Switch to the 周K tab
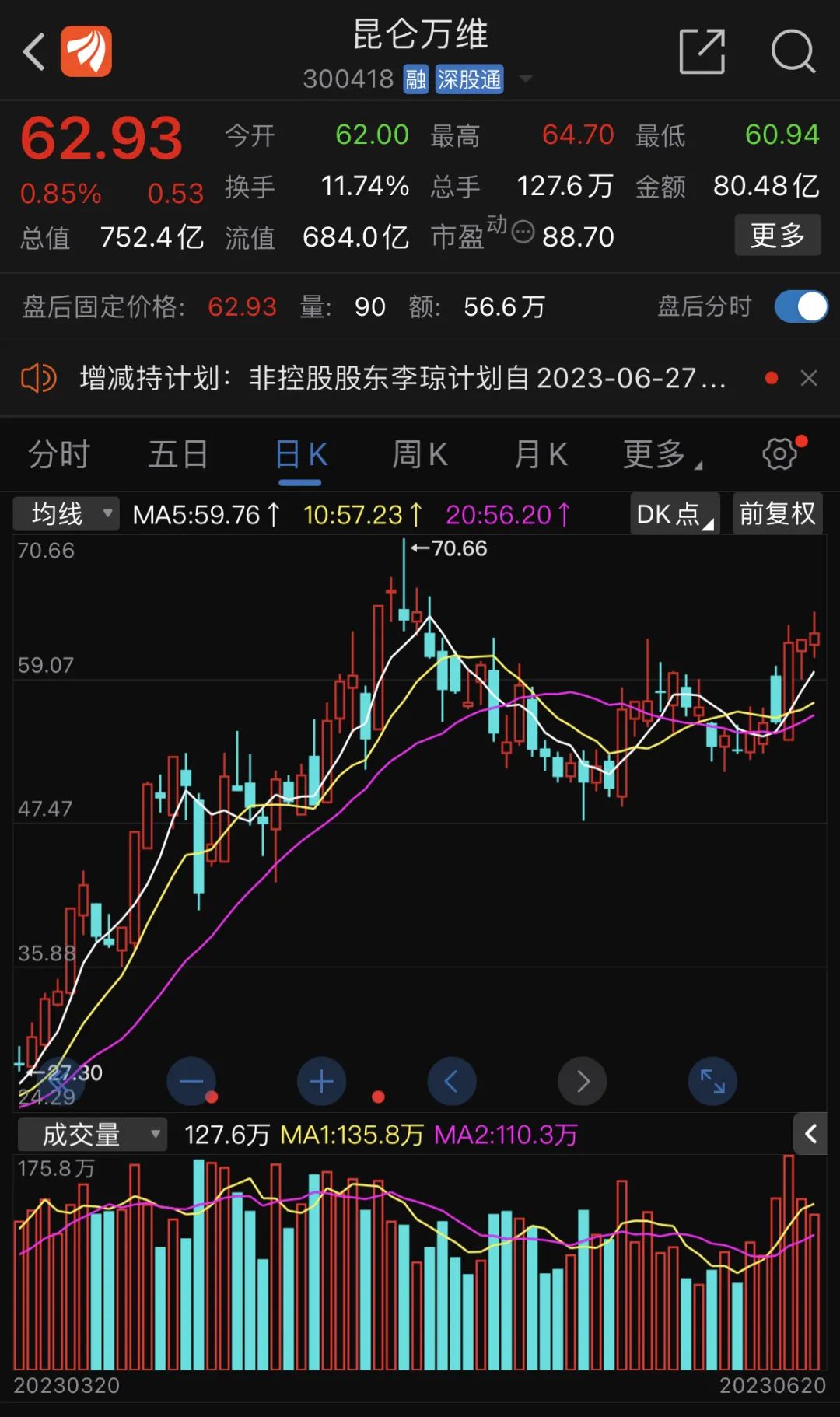 [x=419, y=454]
